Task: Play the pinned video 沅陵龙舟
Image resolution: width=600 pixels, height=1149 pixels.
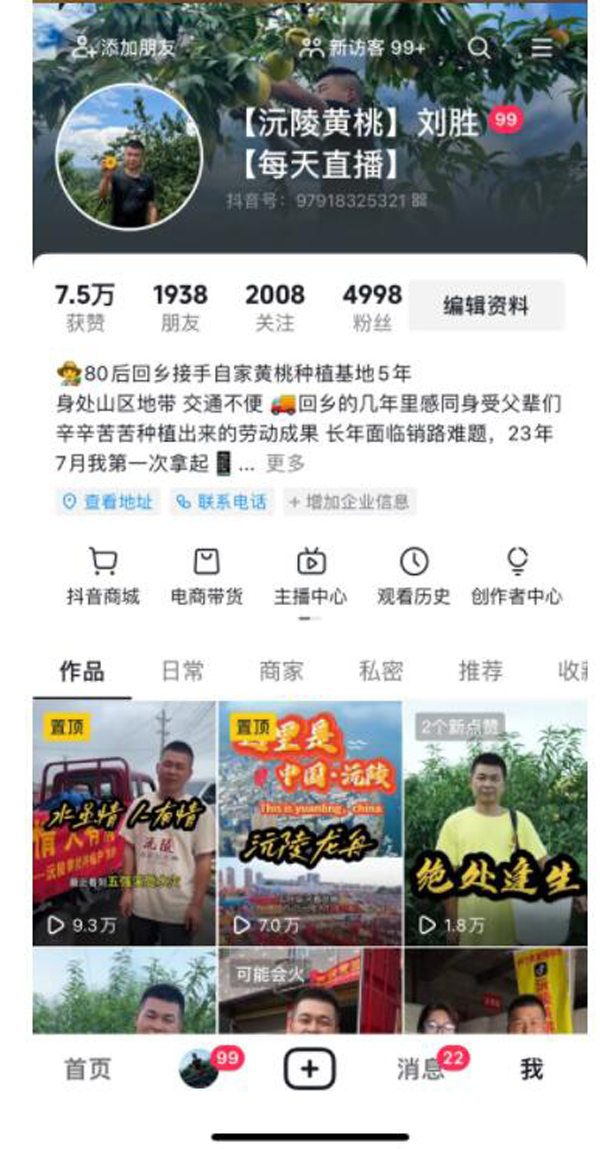Action: (310, 823)
